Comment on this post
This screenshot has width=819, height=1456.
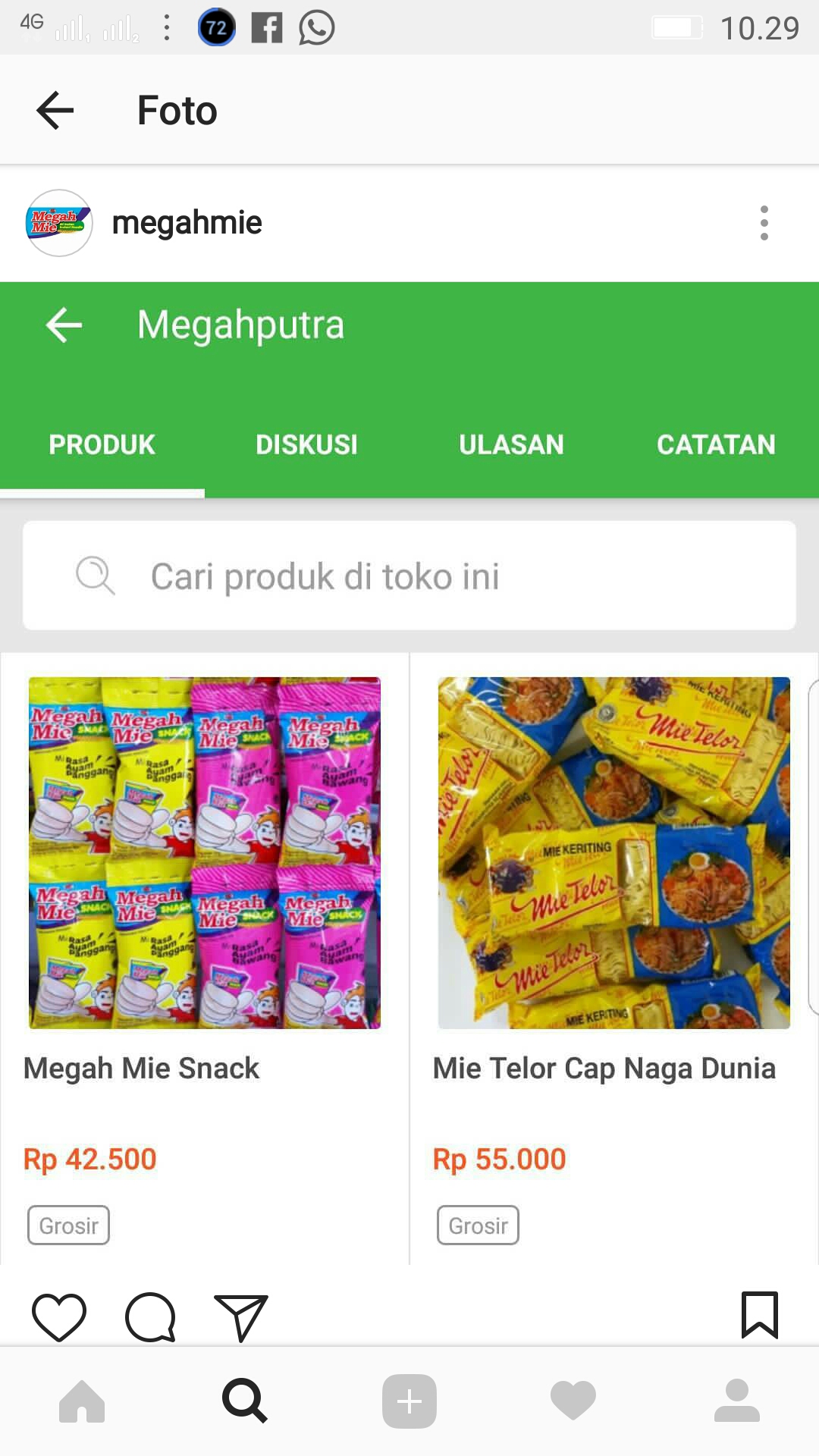(x=150, y=1317)
